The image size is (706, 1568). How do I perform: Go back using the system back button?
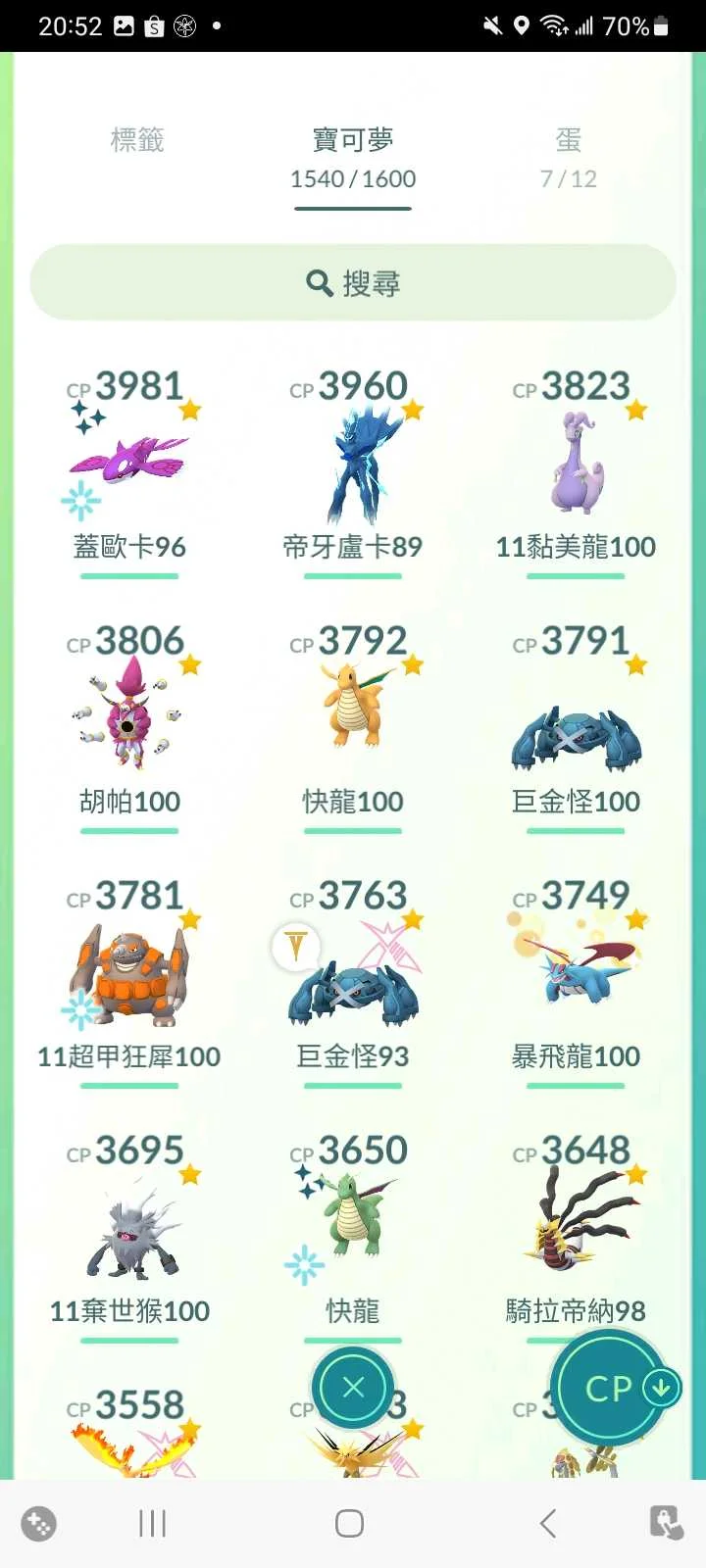[548, 1523]
